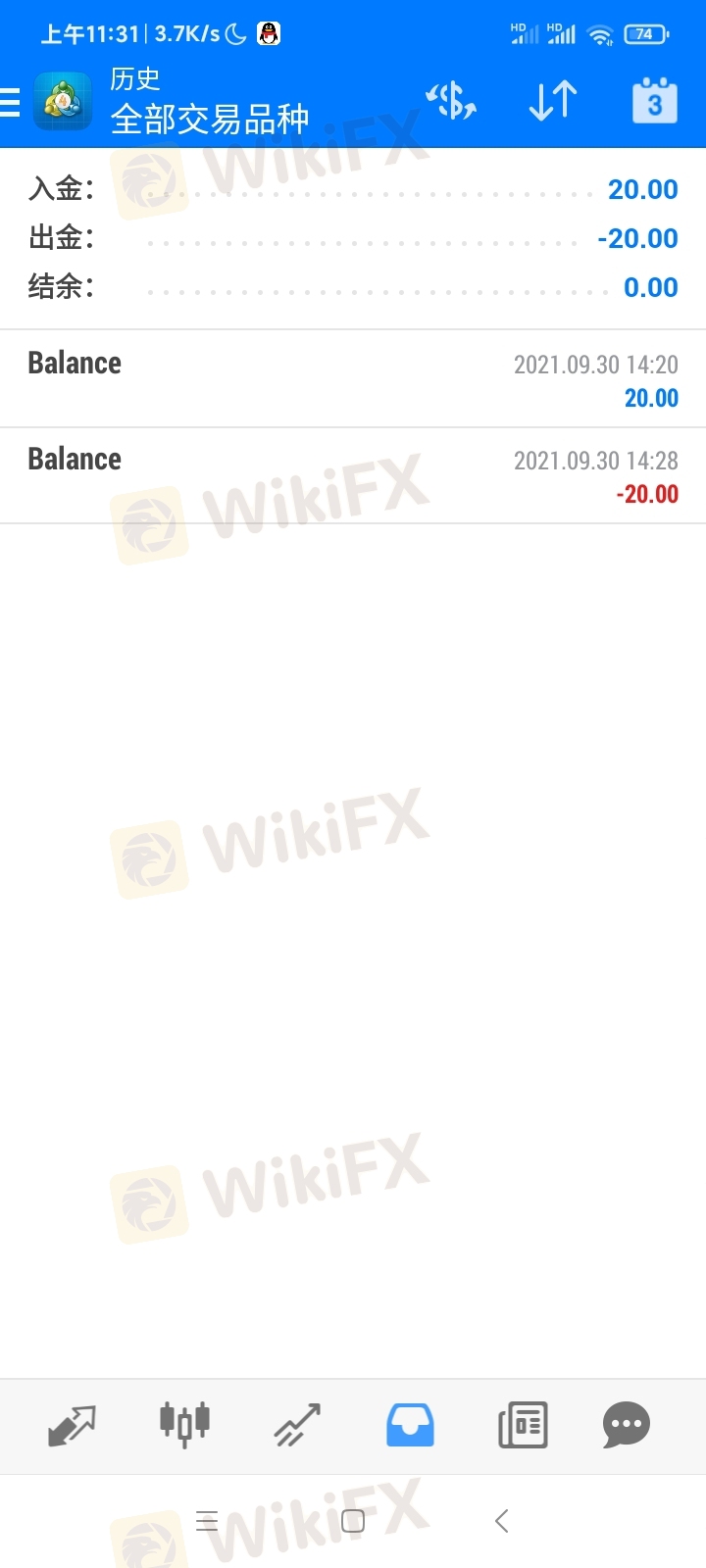This screenshot has height=1568, width=706.
Task: Switch to the Chat messages tab
Action: pos(627,1425)
